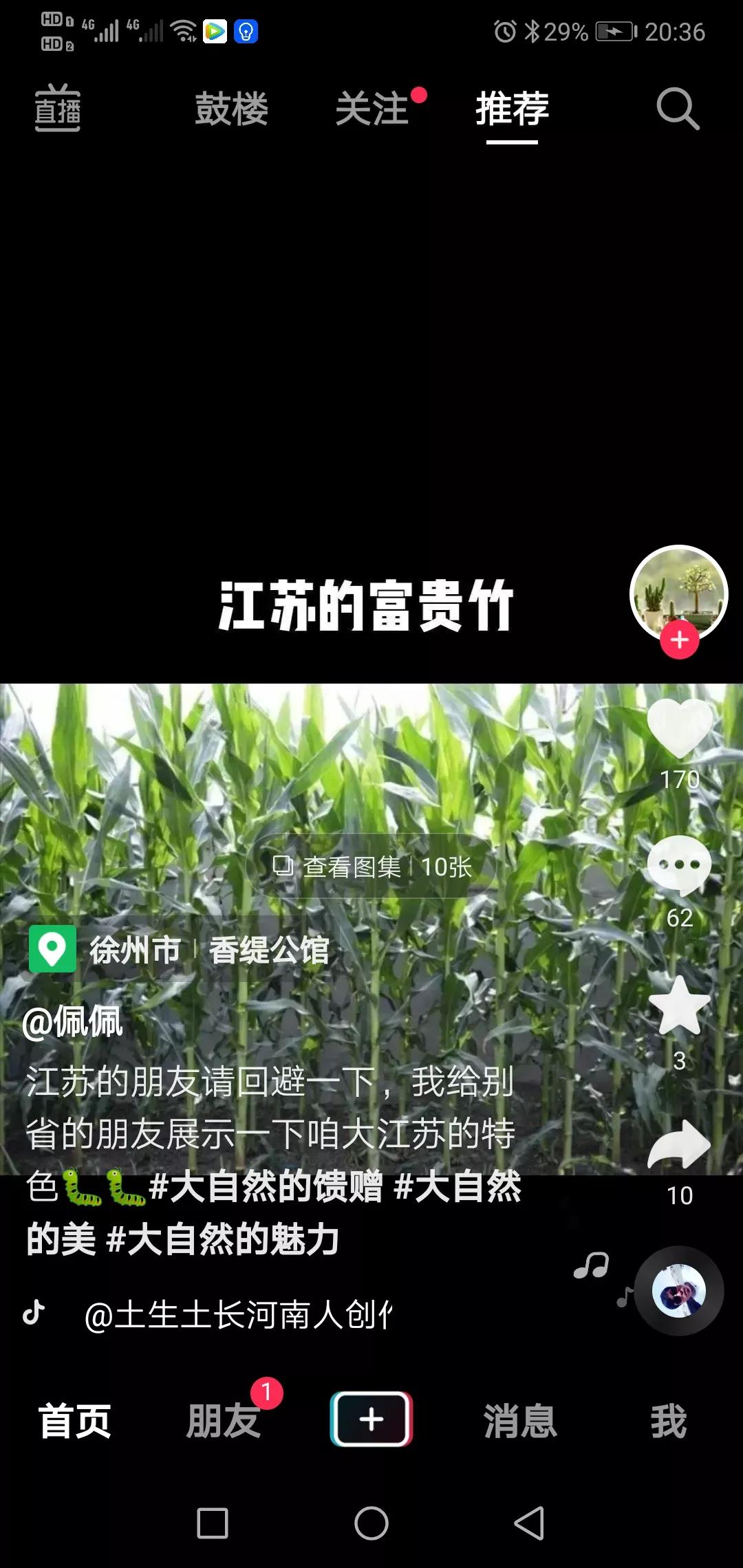The image size is (743, 1568).
Task: Tap the spinning music disc
Action: pos(680,1293)
